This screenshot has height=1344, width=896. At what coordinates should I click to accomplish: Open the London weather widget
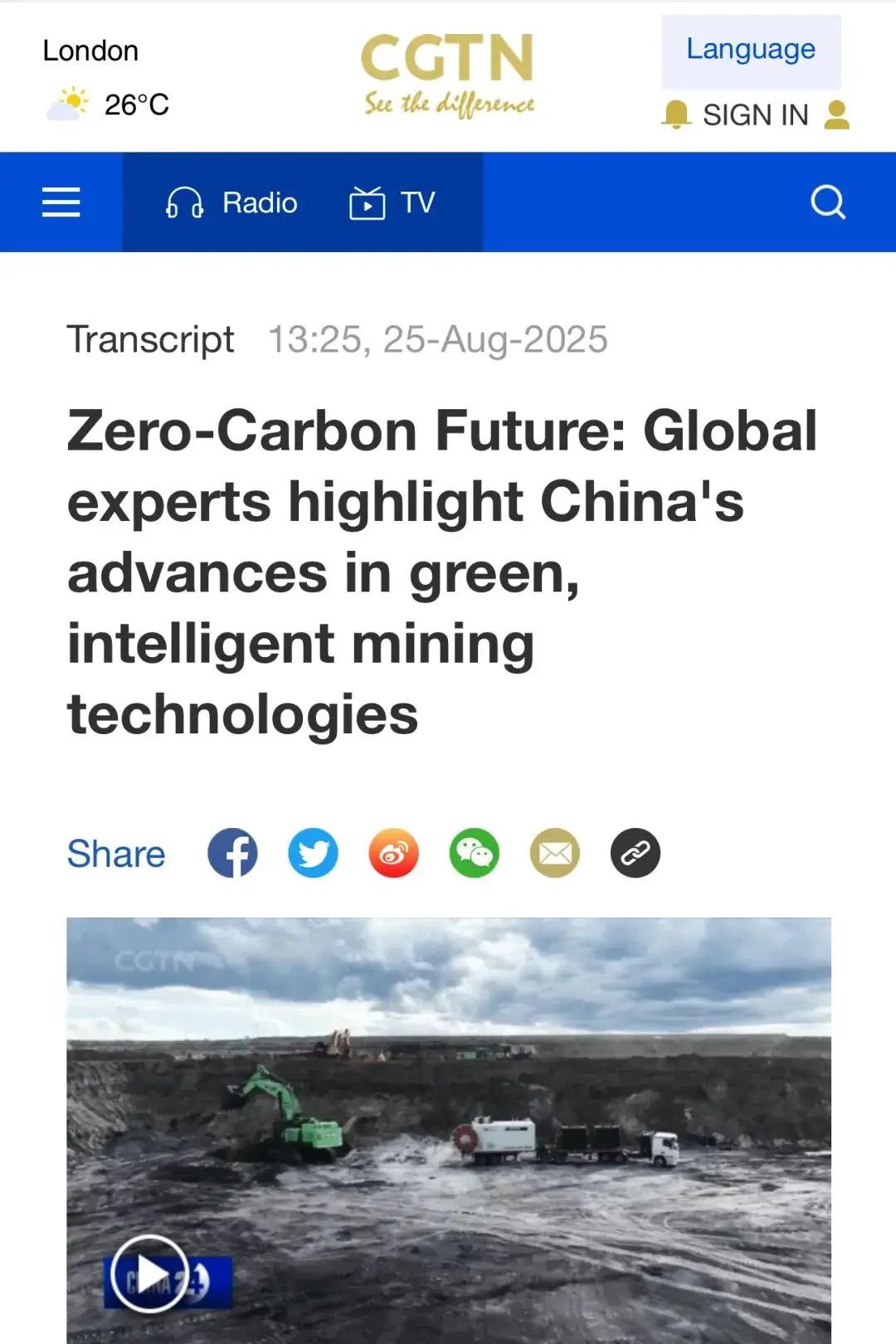tap(106, 79)
